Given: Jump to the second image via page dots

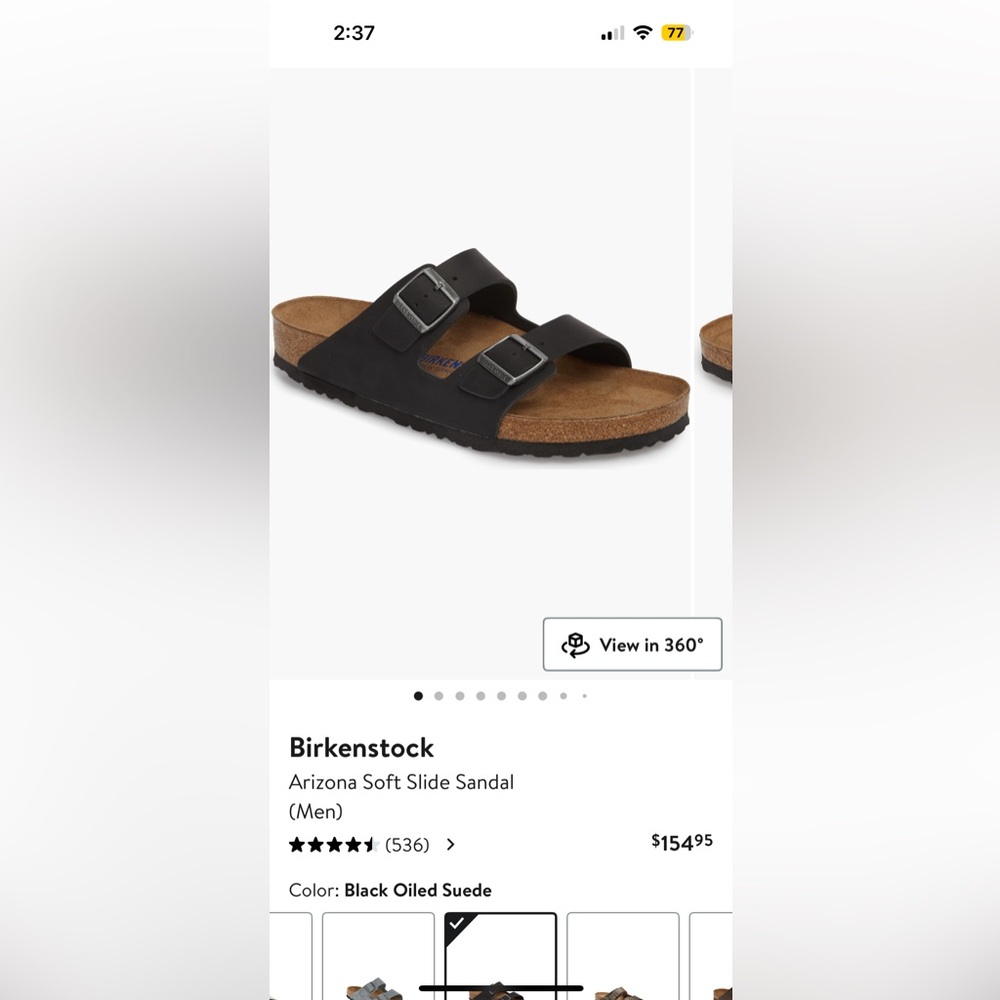Looking at the screenshot, I should [x=439, y=696].
